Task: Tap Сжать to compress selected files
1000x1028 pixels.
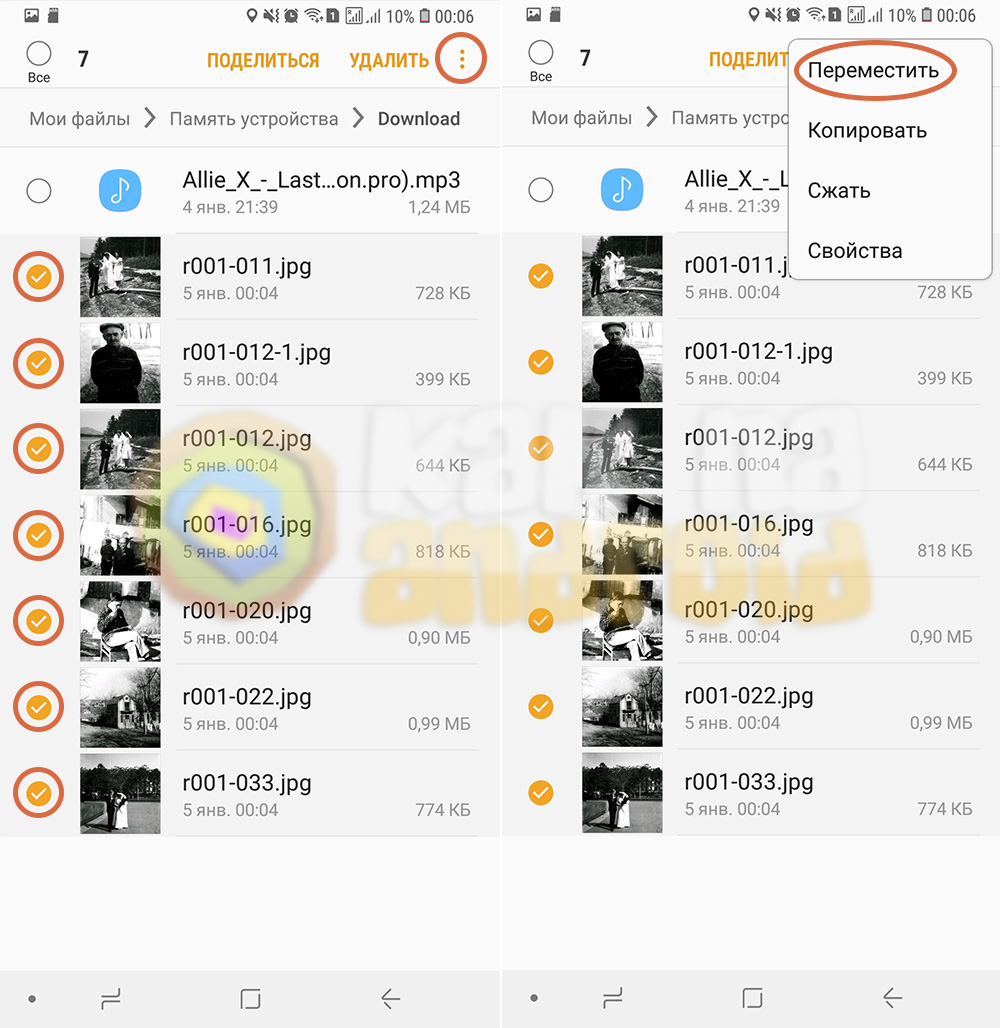Action: 838,191
